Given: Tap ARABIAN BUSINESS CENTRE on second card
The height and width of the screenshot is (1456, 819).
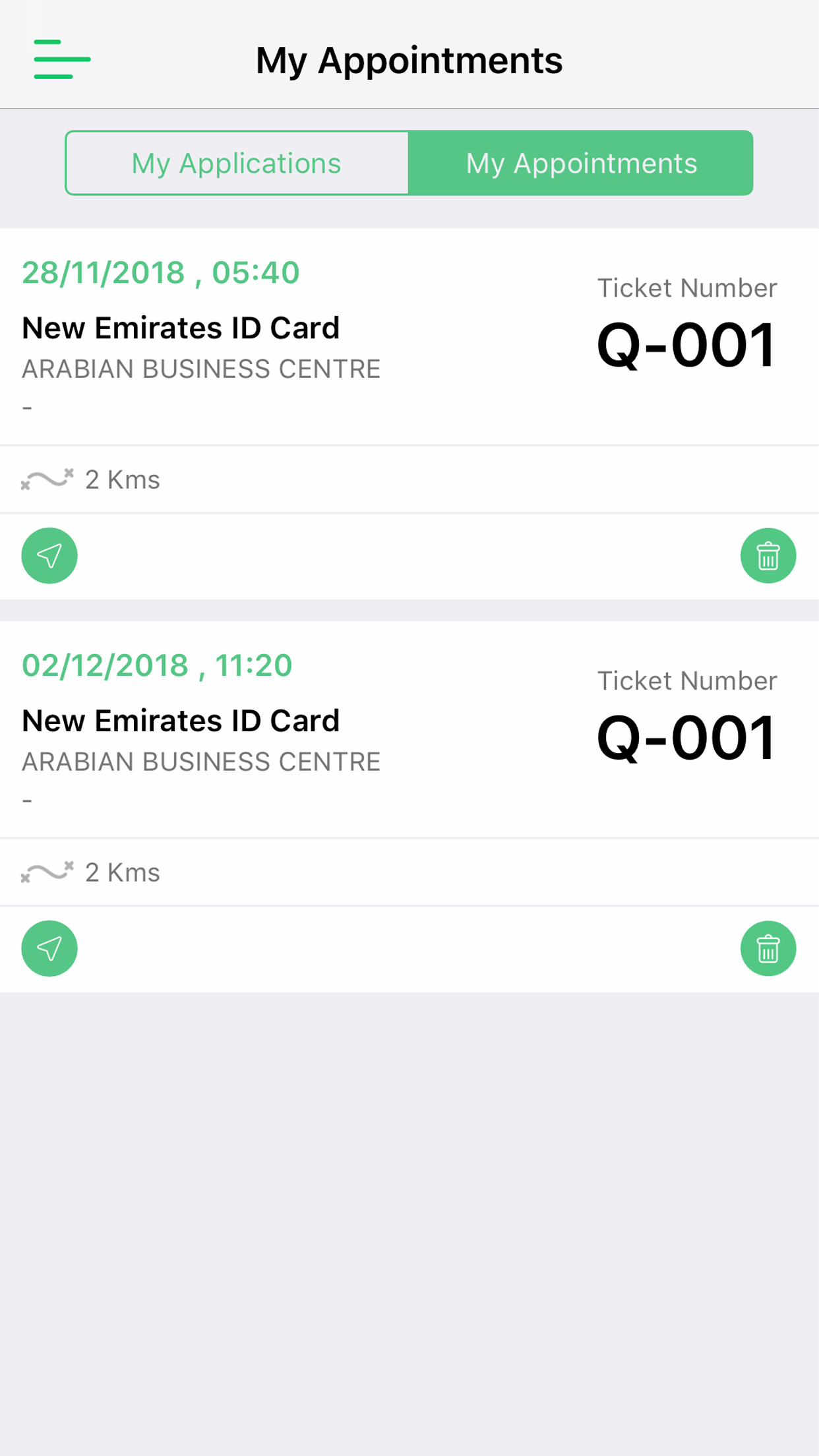Looking at the screenshot, I should 201,762.
